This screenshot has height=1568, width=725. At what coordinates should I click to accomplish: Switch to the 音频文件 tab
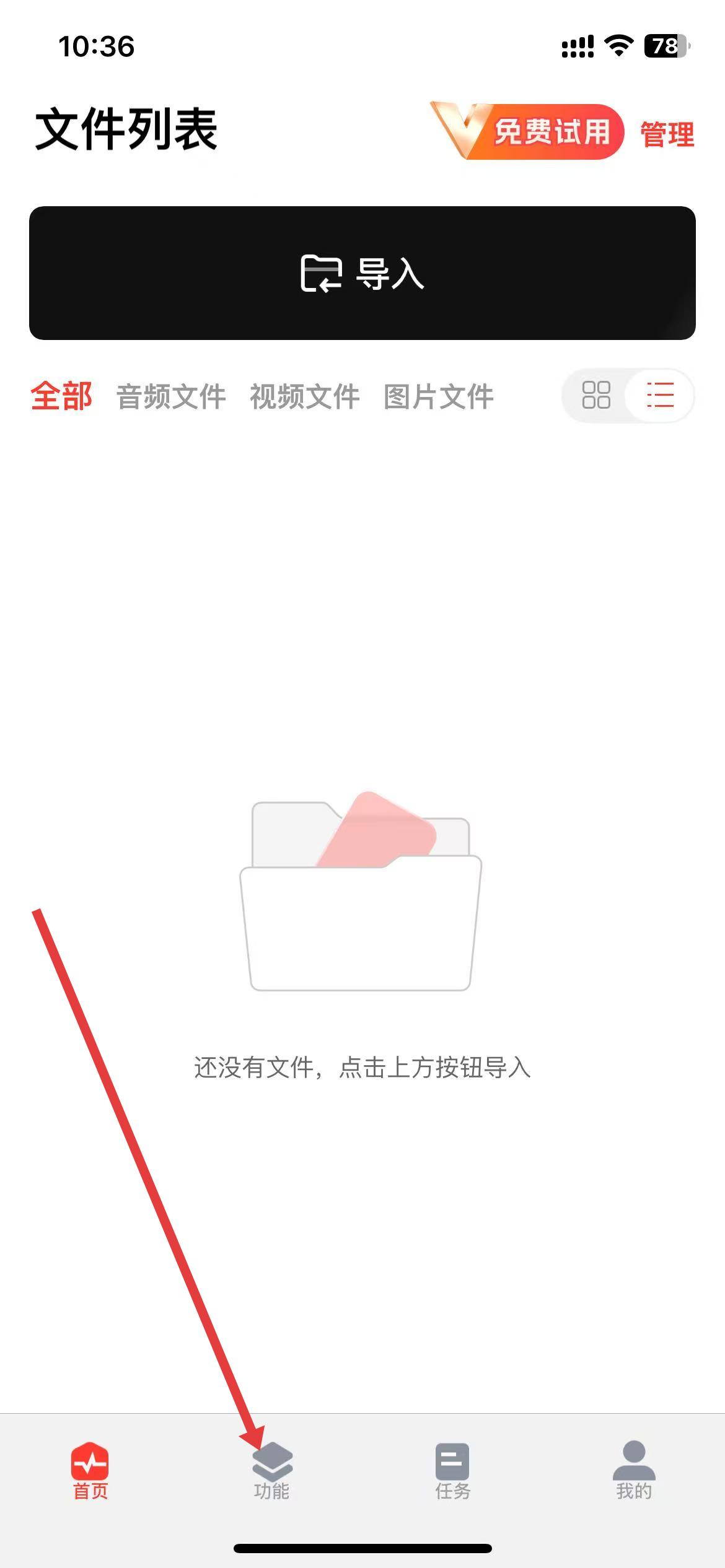[x=171, y=396]
